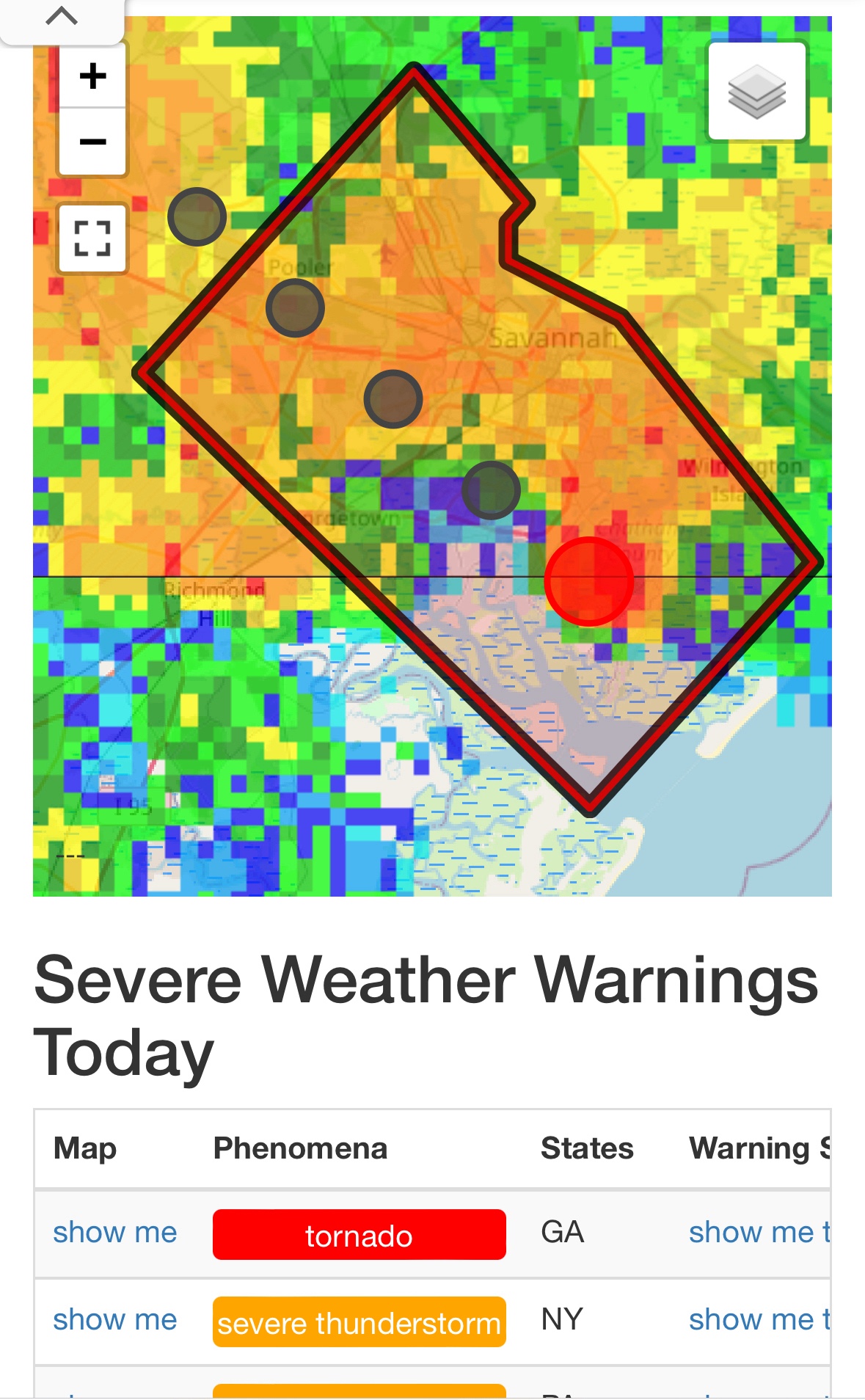Screen dimensions: 865x1400
Task: Zoom in on the map
Action: coord(92,76)
